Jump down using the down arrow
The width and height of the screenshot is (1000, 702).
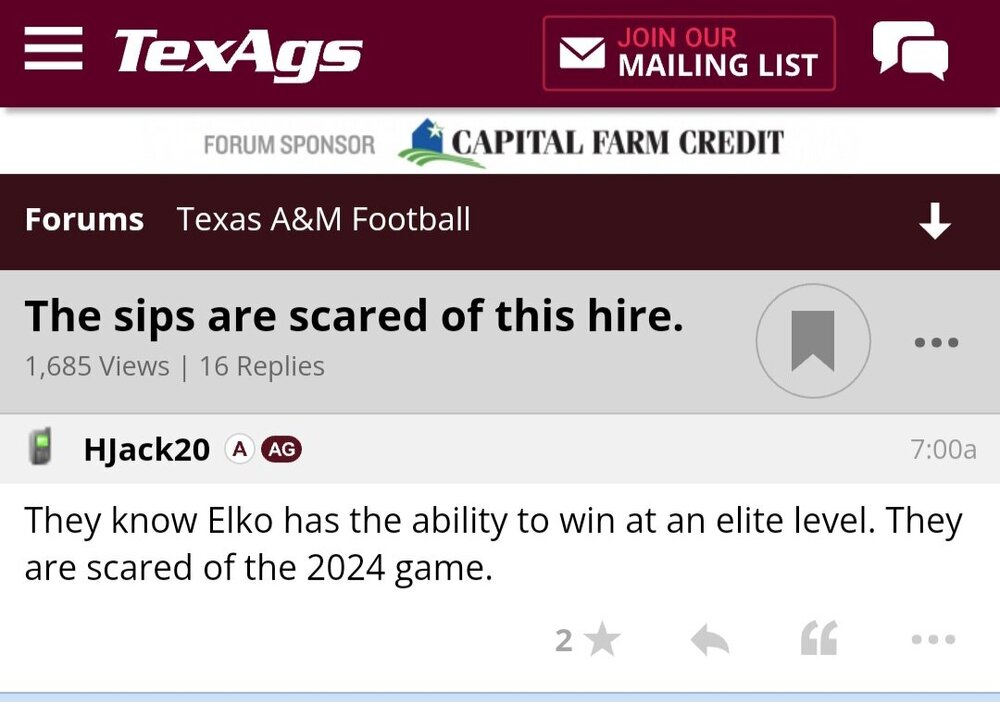935,222
